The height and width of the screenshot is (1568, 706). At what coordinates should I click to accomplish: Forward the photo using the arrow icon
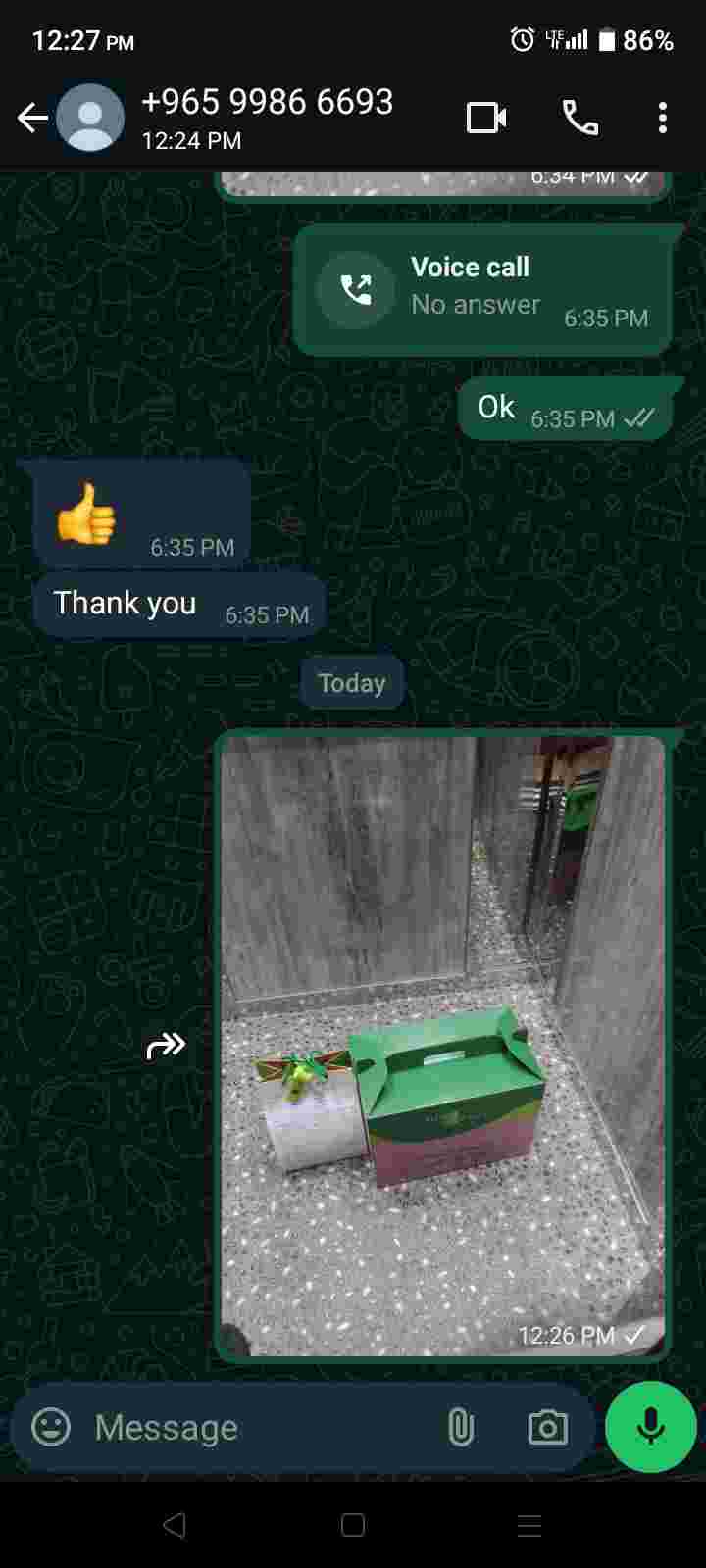165,1046
